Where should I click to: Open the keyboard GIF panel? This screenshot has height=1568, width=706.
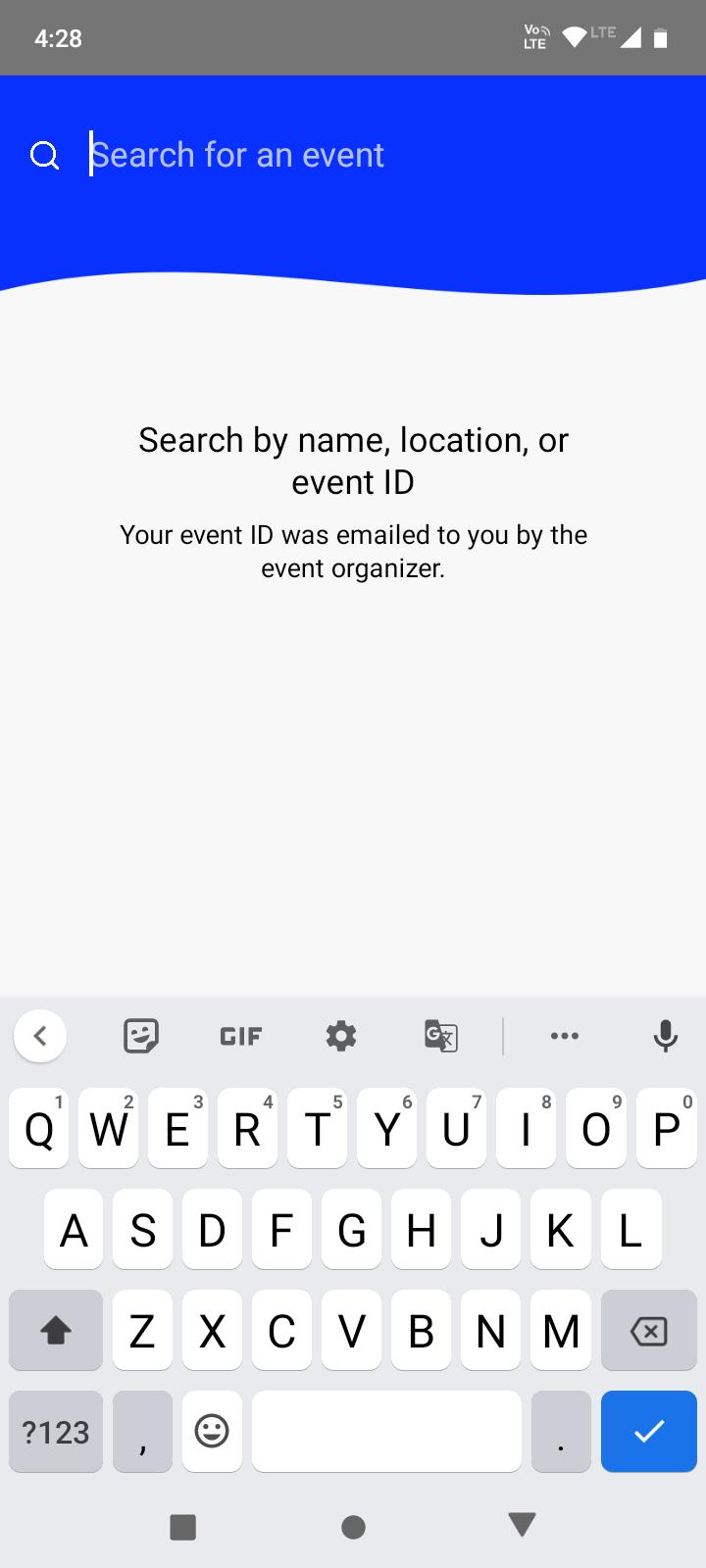(x=241, y=1036)
